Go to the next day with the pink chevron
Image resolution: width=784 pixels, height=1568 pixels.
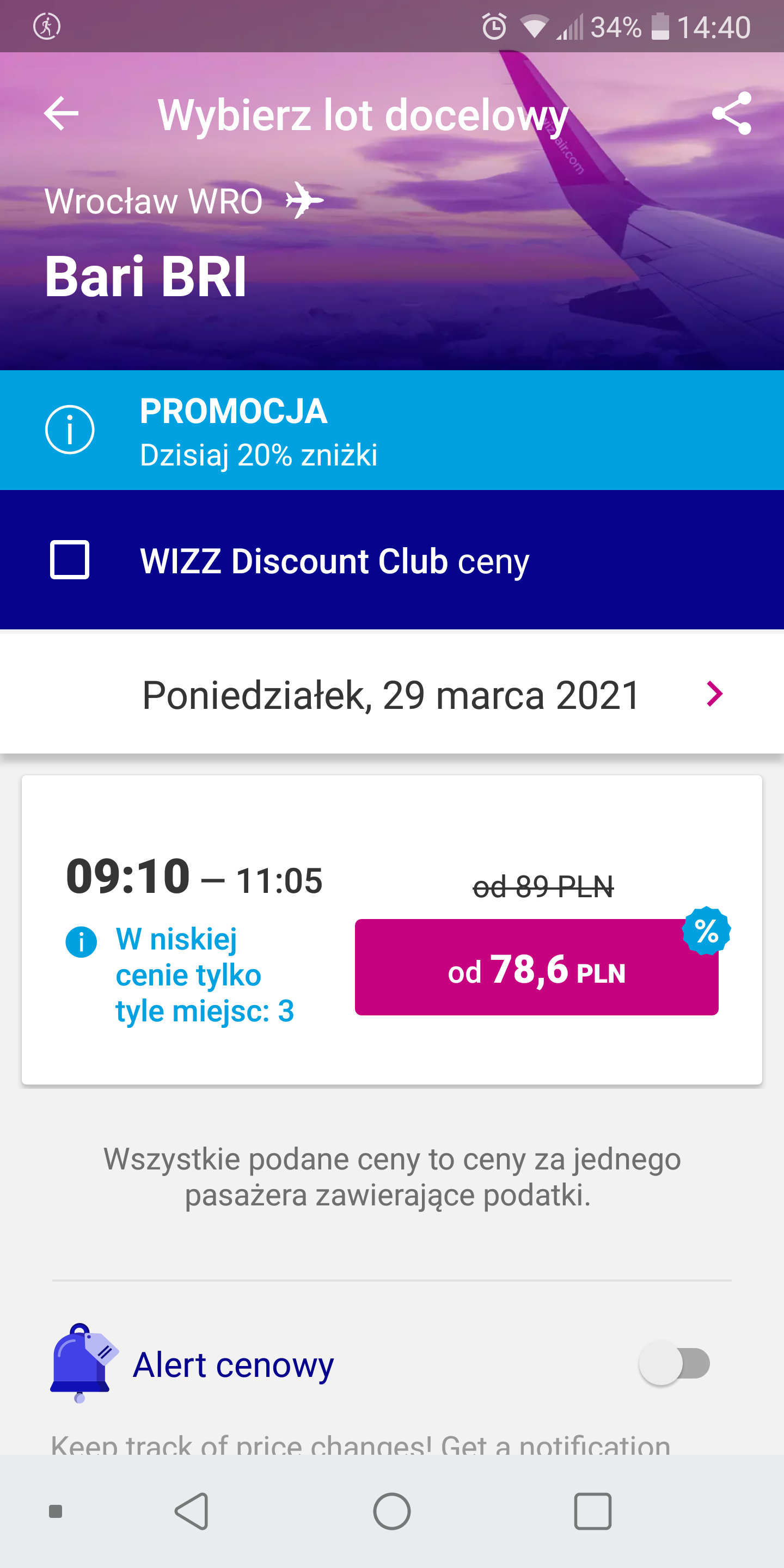click(715, 694)
